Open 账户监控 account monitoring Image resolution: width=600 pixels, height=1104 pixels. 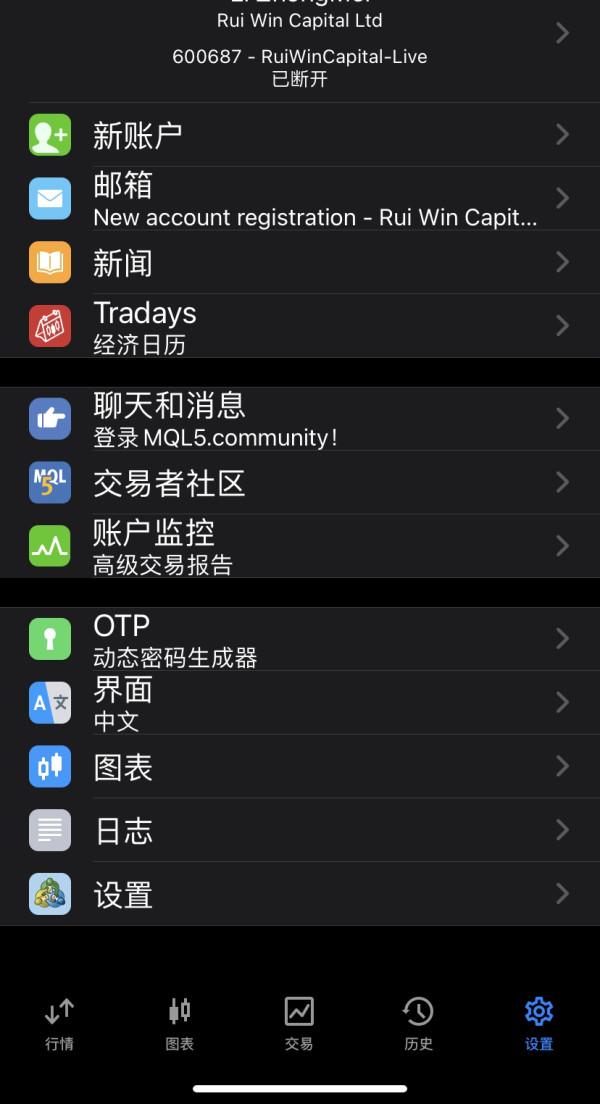coord(300,546)
